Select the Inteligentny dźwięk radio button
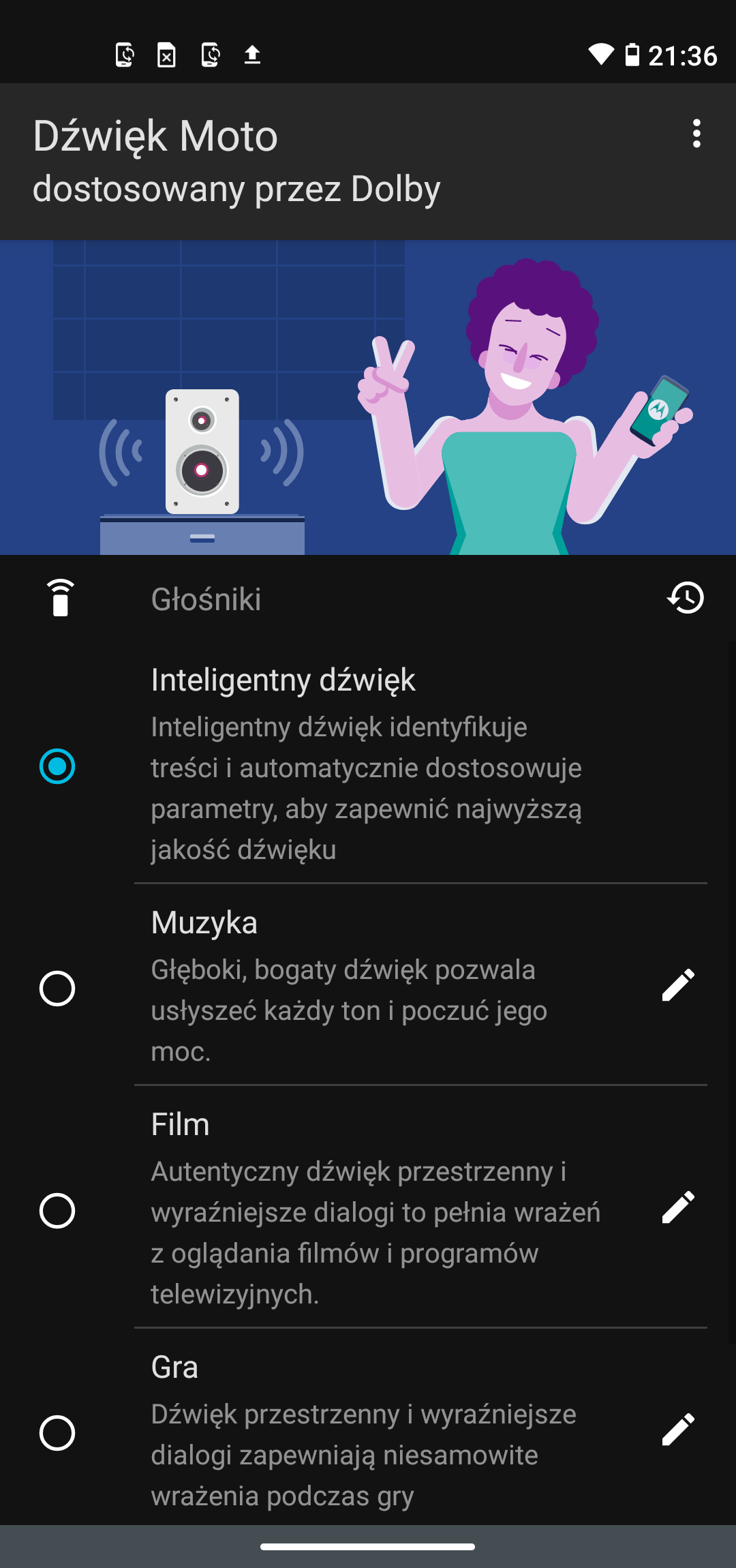 coord(57,766)
